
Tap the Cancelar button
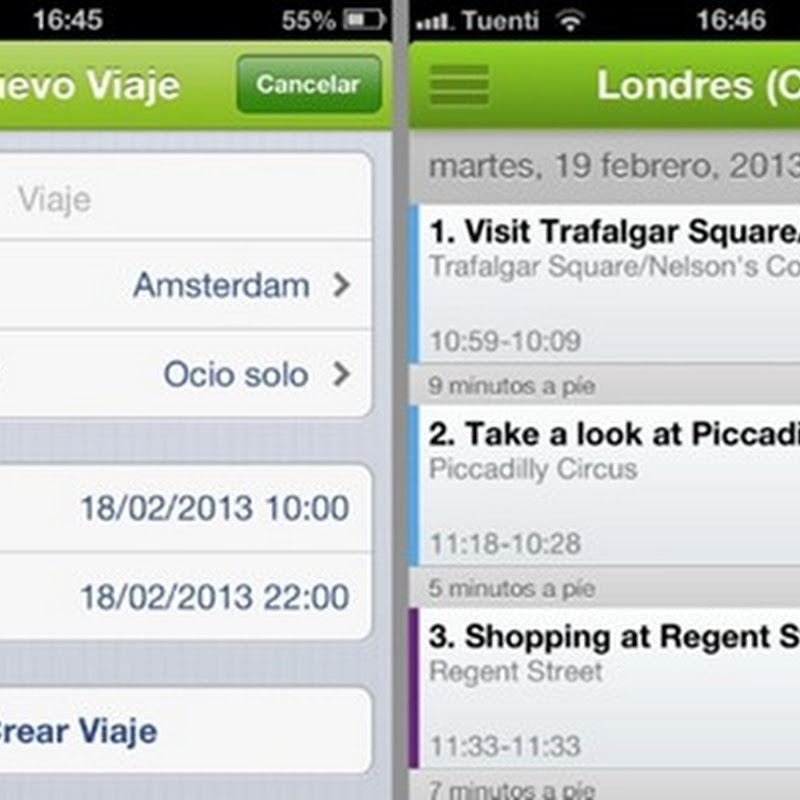click(308, 85)
